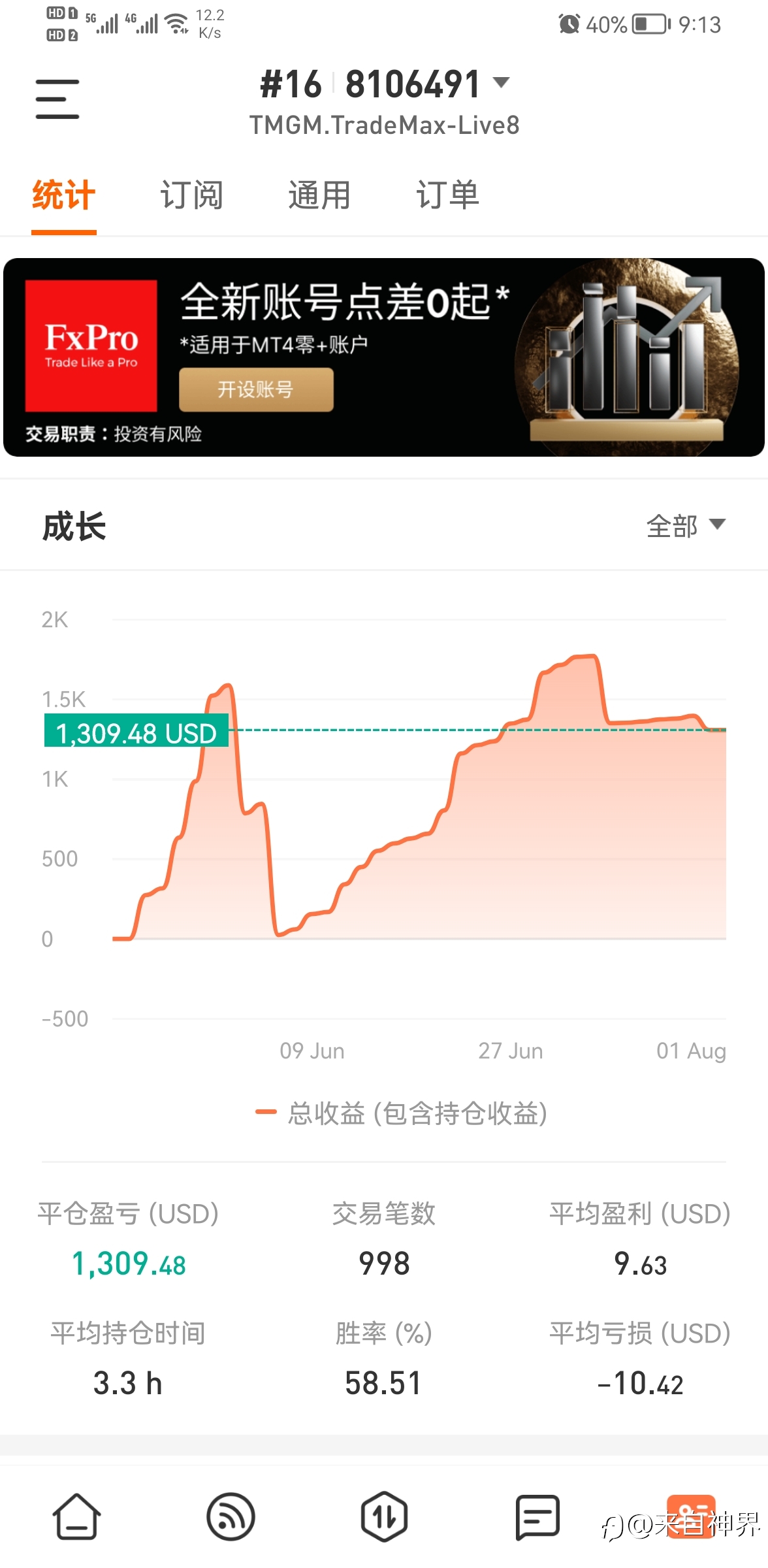This screenshot has height=1568, width=768.
Task: Open the messages tab in bottom bar
Action: pos(537,1516)
